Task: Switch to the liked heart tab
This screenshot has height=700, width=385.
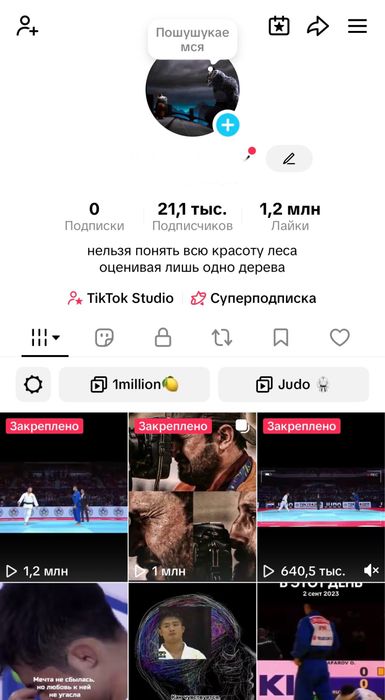Action: [339, 338]
